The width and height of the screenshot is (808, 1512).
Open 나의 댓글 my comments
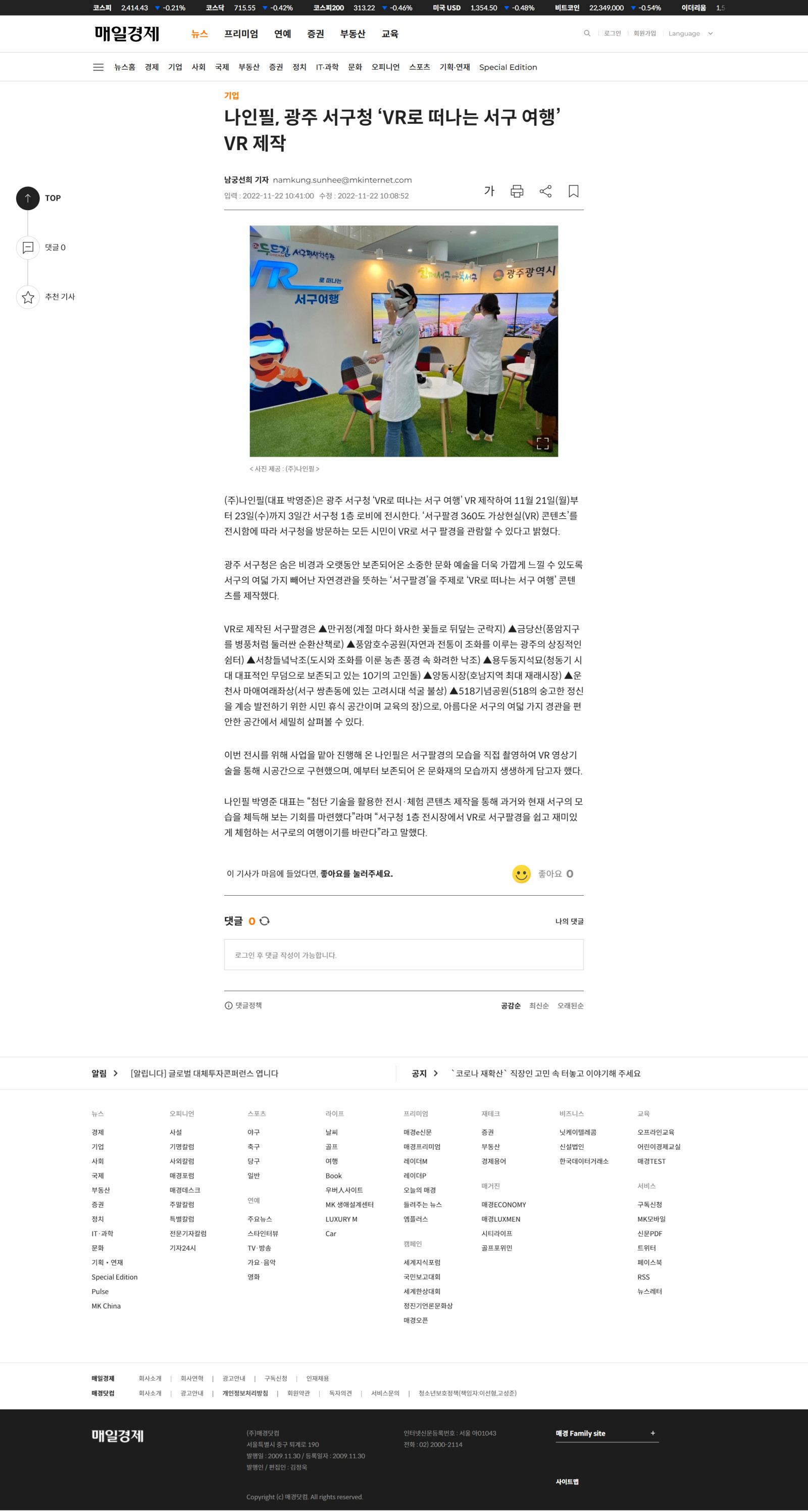(569, 921)
